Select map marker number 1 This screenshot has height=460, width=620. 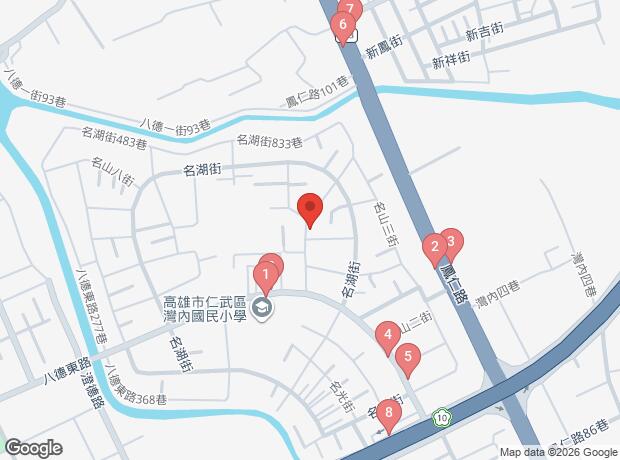(266, 272)
